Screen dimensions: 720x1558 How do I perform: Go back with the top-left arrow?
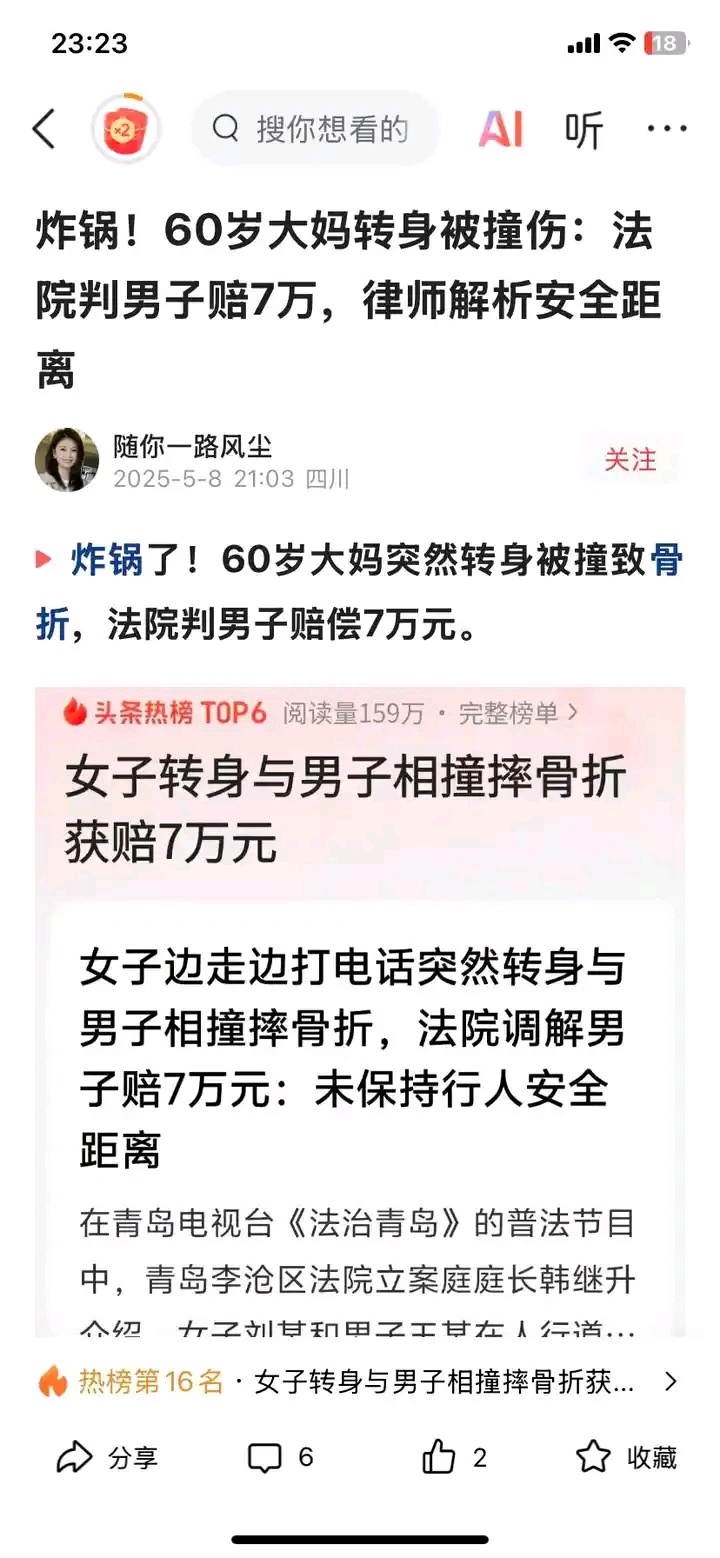coord(44,129)
